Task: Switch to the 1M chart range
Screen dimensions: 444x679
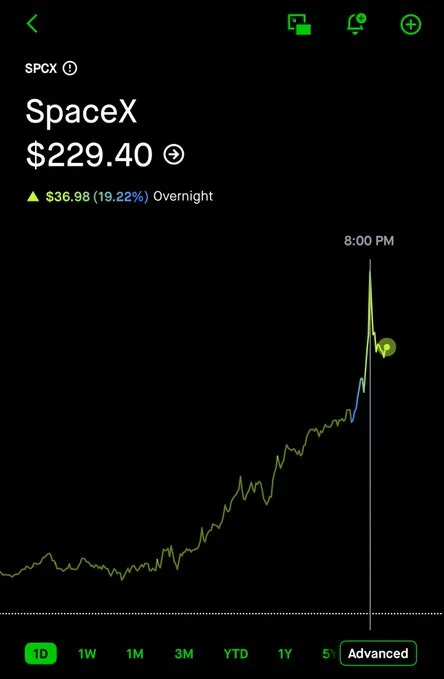Action: pos(135,653)
